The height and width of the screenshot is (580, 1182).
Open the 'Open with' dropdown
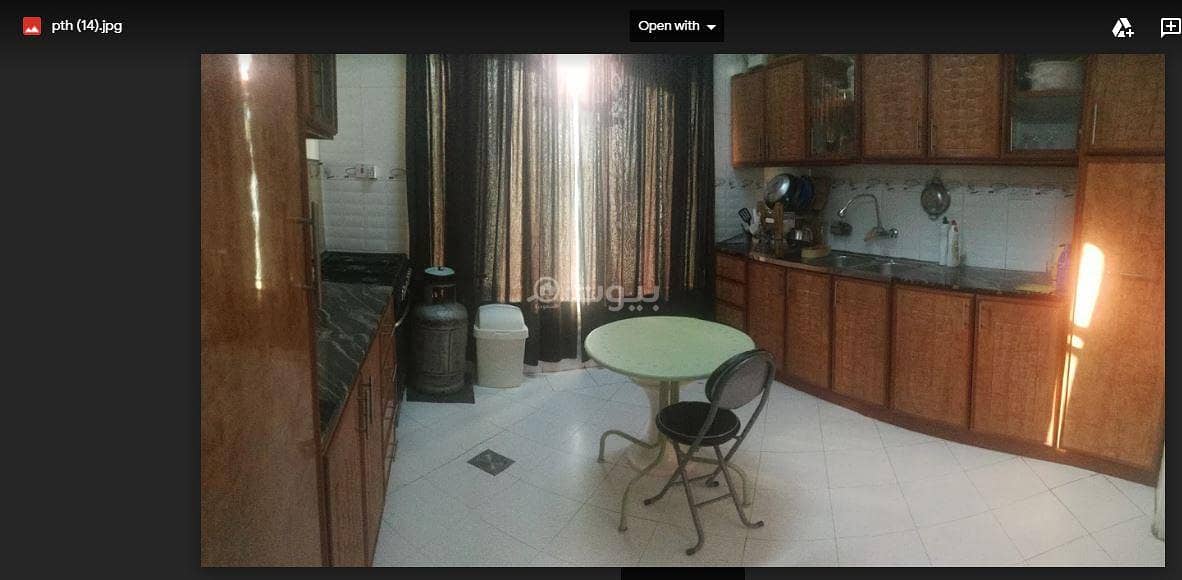click(676, 26)
